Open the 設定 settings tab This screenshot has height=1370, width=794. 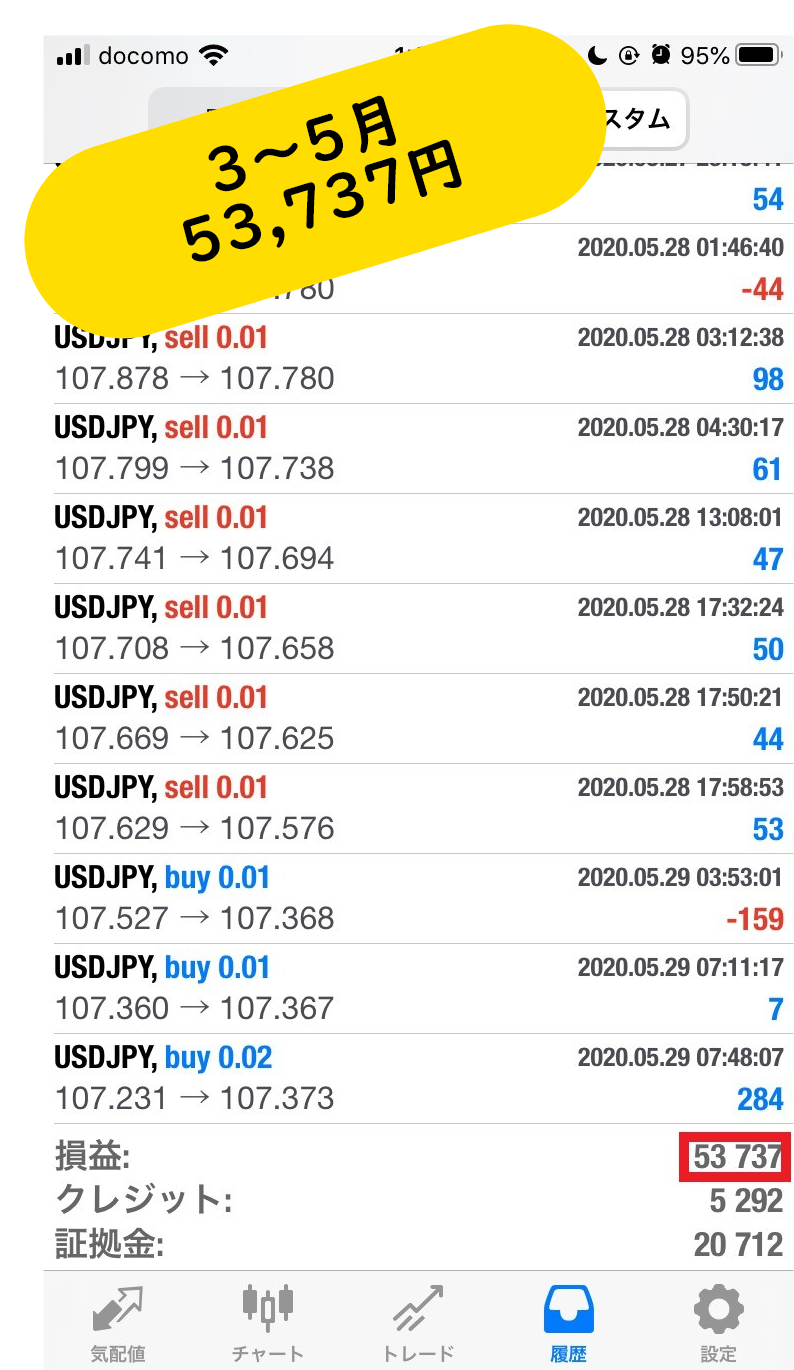(x=718, y=1323)
